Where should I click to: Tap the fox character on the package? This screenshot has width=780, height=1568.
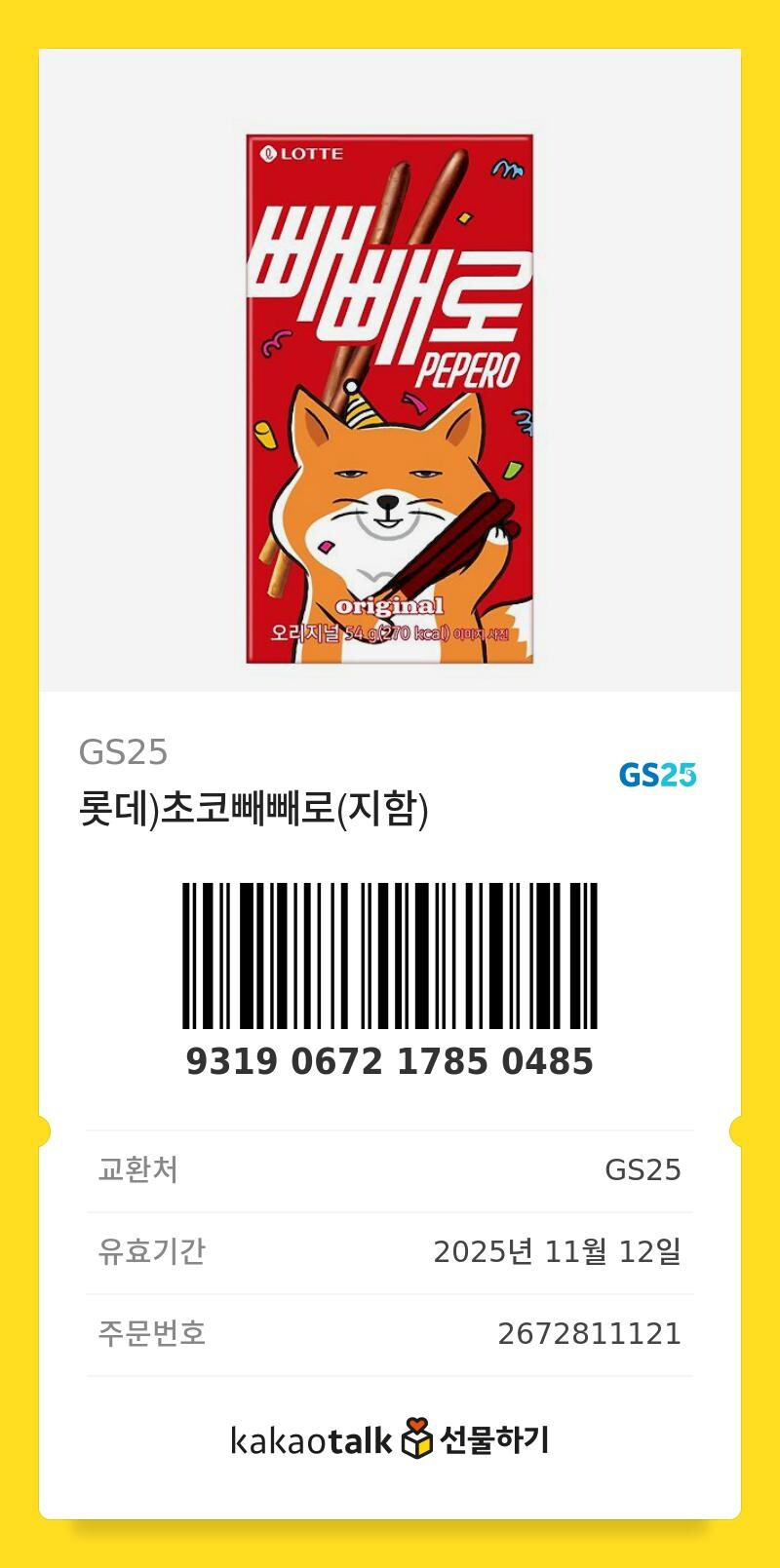pyautogui.click(x=388, y=507)
